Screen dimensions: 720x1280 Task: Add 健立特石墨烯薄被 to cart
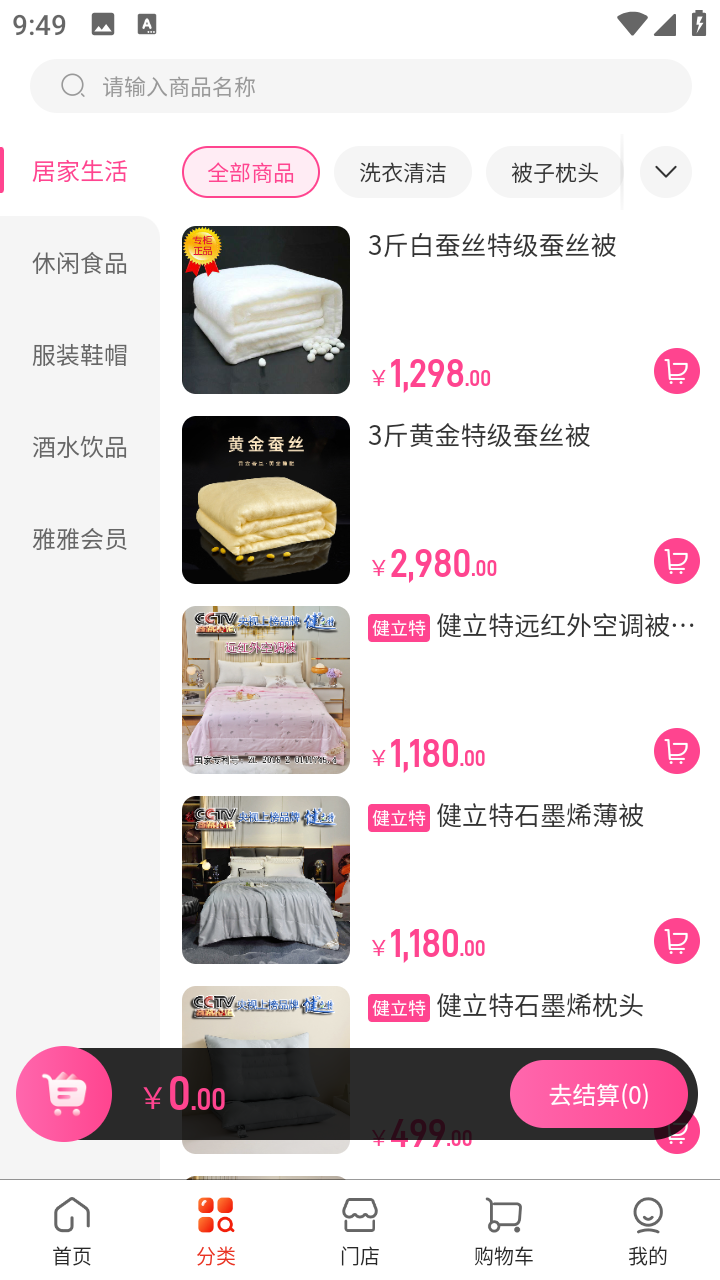click(x=677, y=941)
